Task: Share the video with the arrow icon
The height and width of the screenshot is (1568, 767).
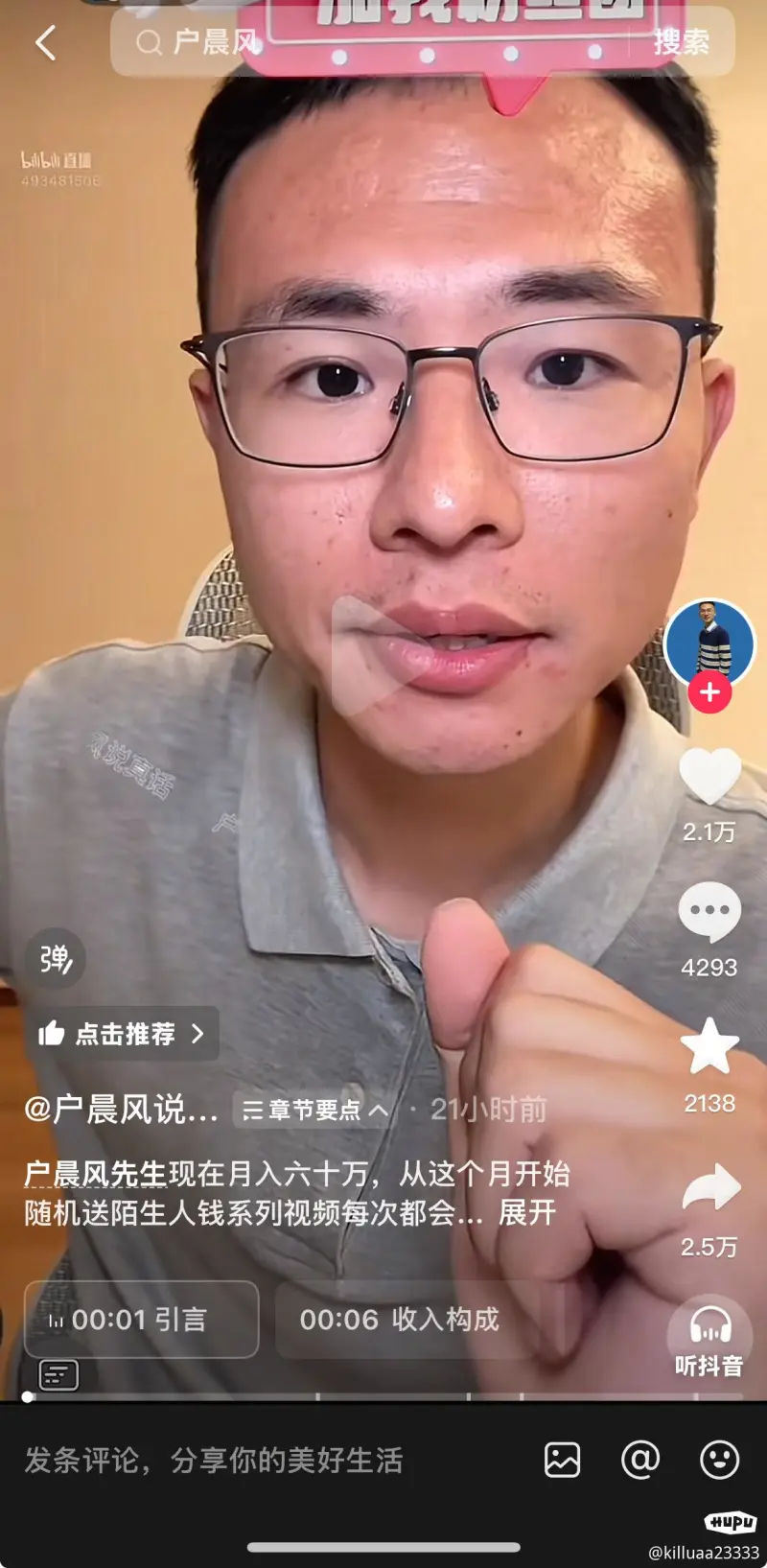Action: click(x=709, y=1187)
